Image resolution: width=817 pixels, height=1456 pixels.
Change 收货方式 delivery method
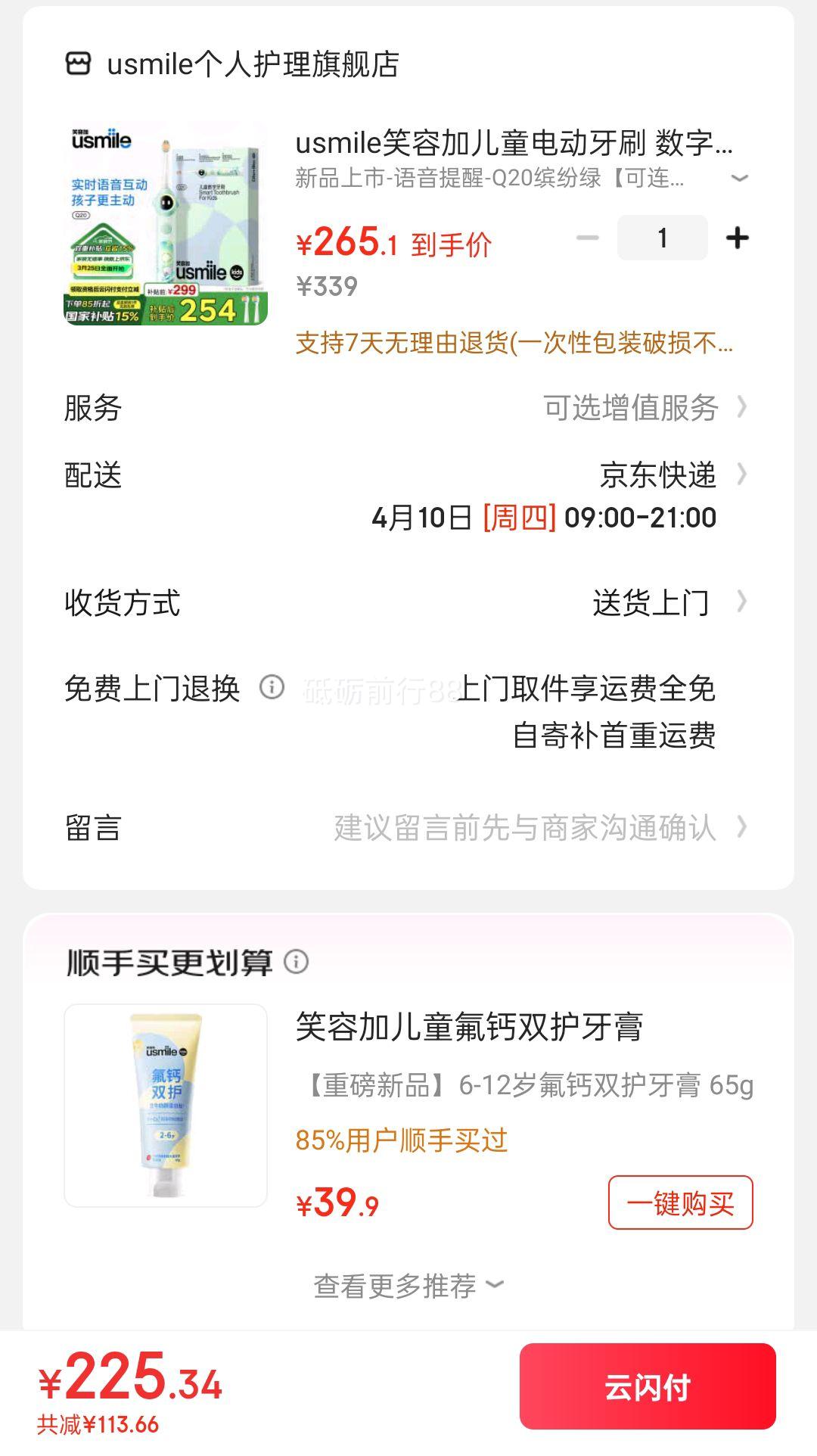[407, 603]
